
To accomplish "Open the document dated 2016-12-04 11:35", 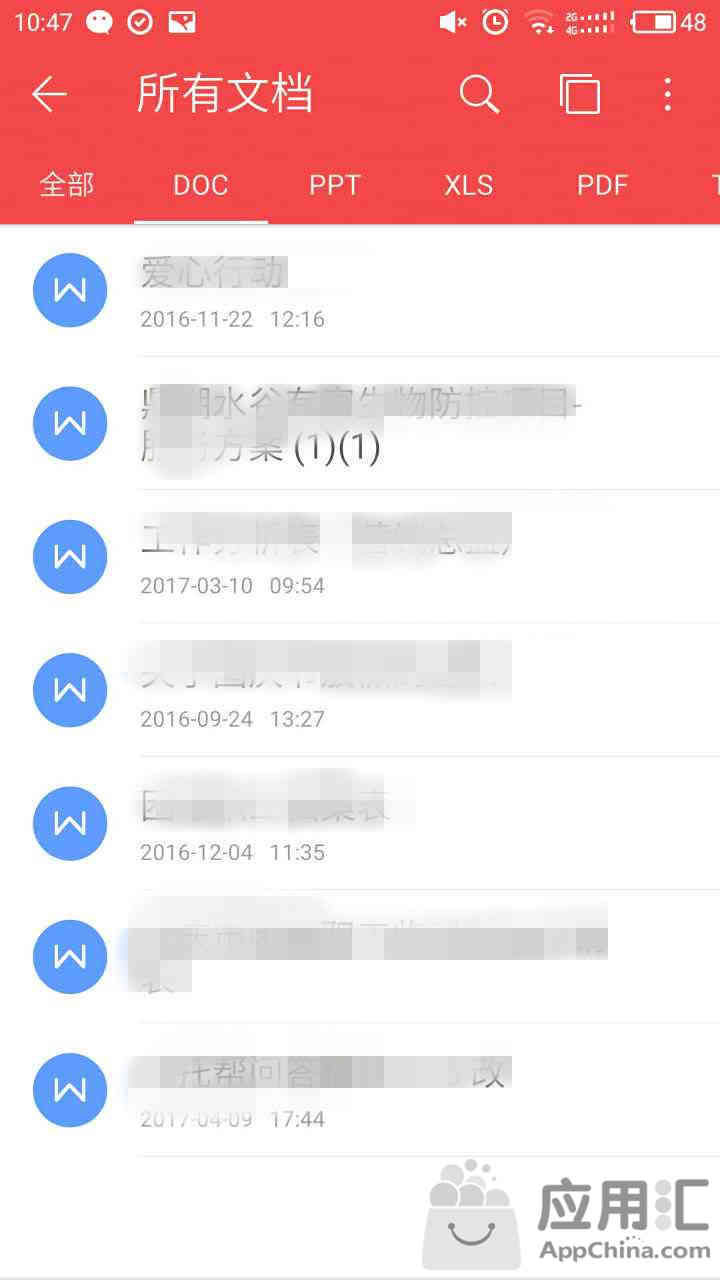I will 360,823.
